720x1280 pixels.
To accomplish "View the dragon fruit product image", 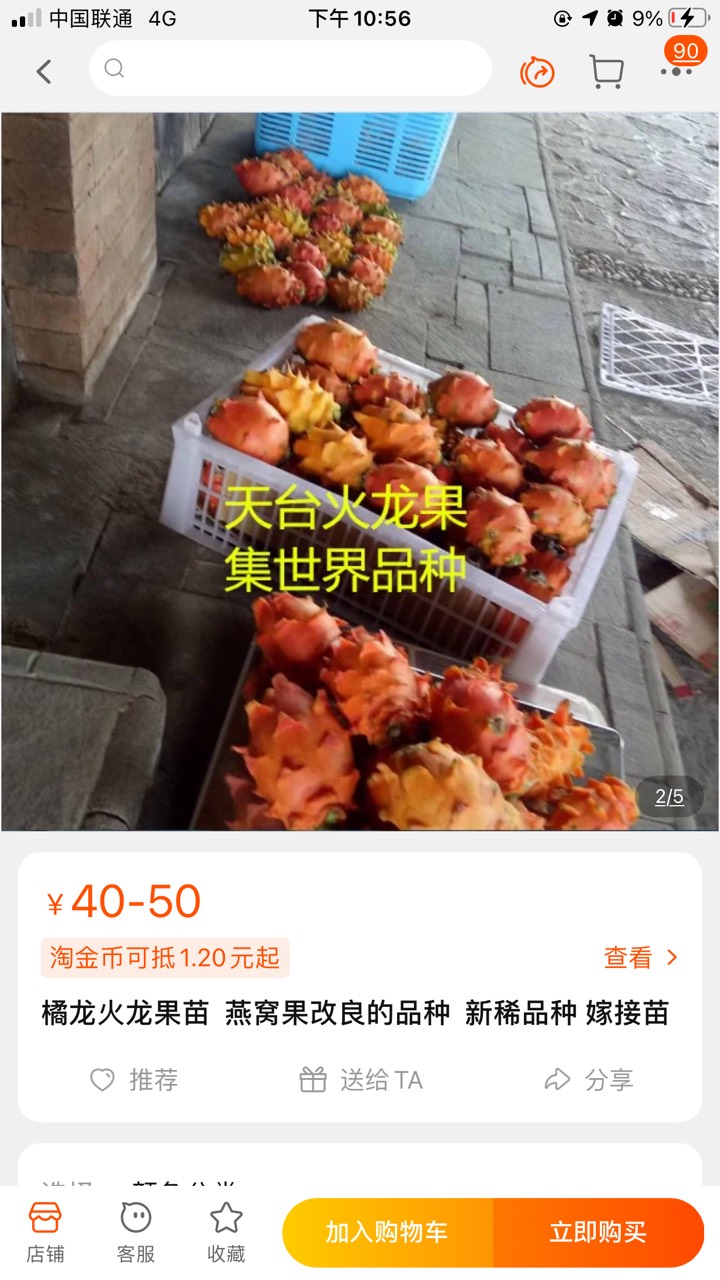I will (x=360, y=471).
